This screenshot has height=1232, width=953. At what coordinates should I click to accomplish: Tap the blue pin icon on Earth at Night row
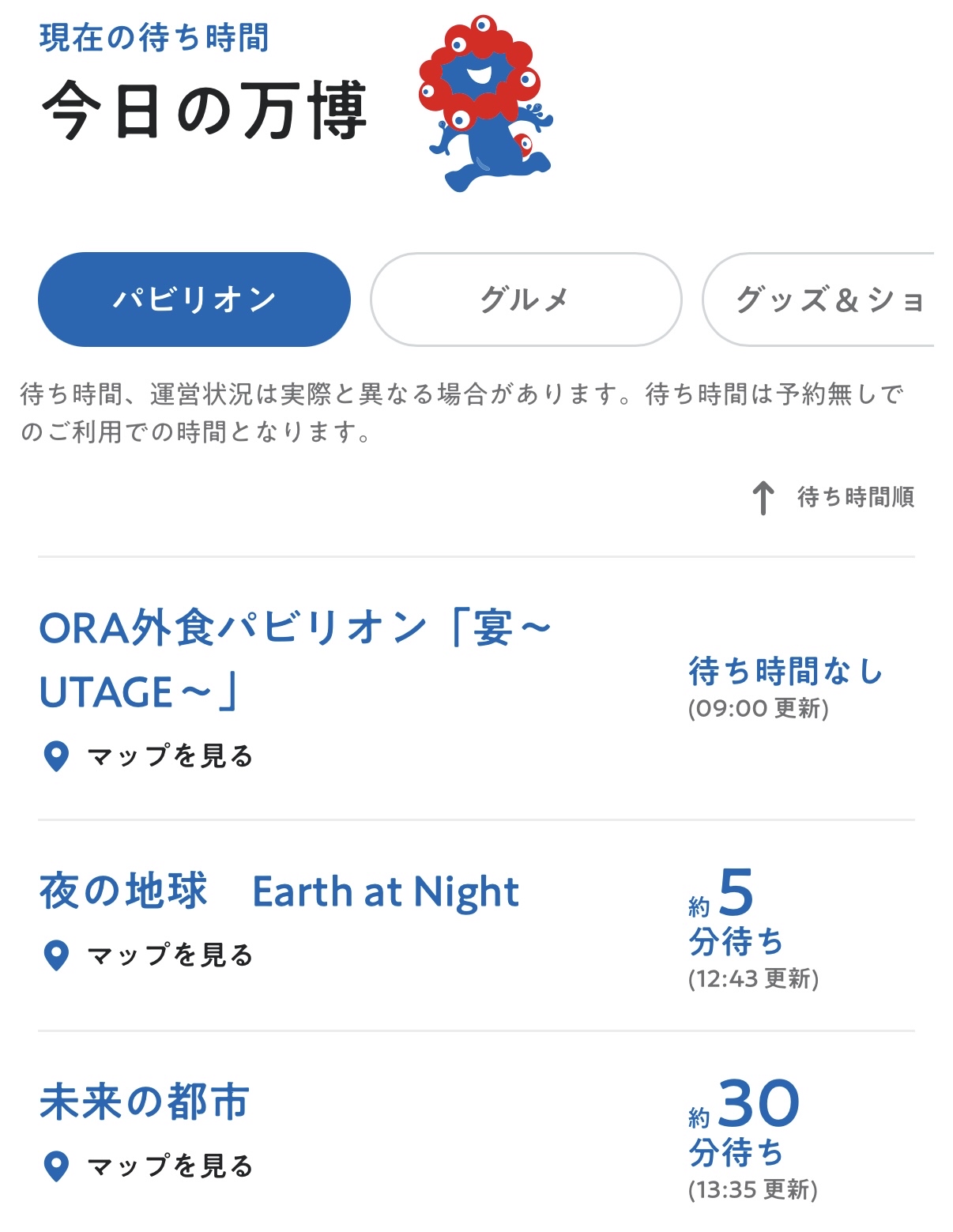tap(55, 955)
